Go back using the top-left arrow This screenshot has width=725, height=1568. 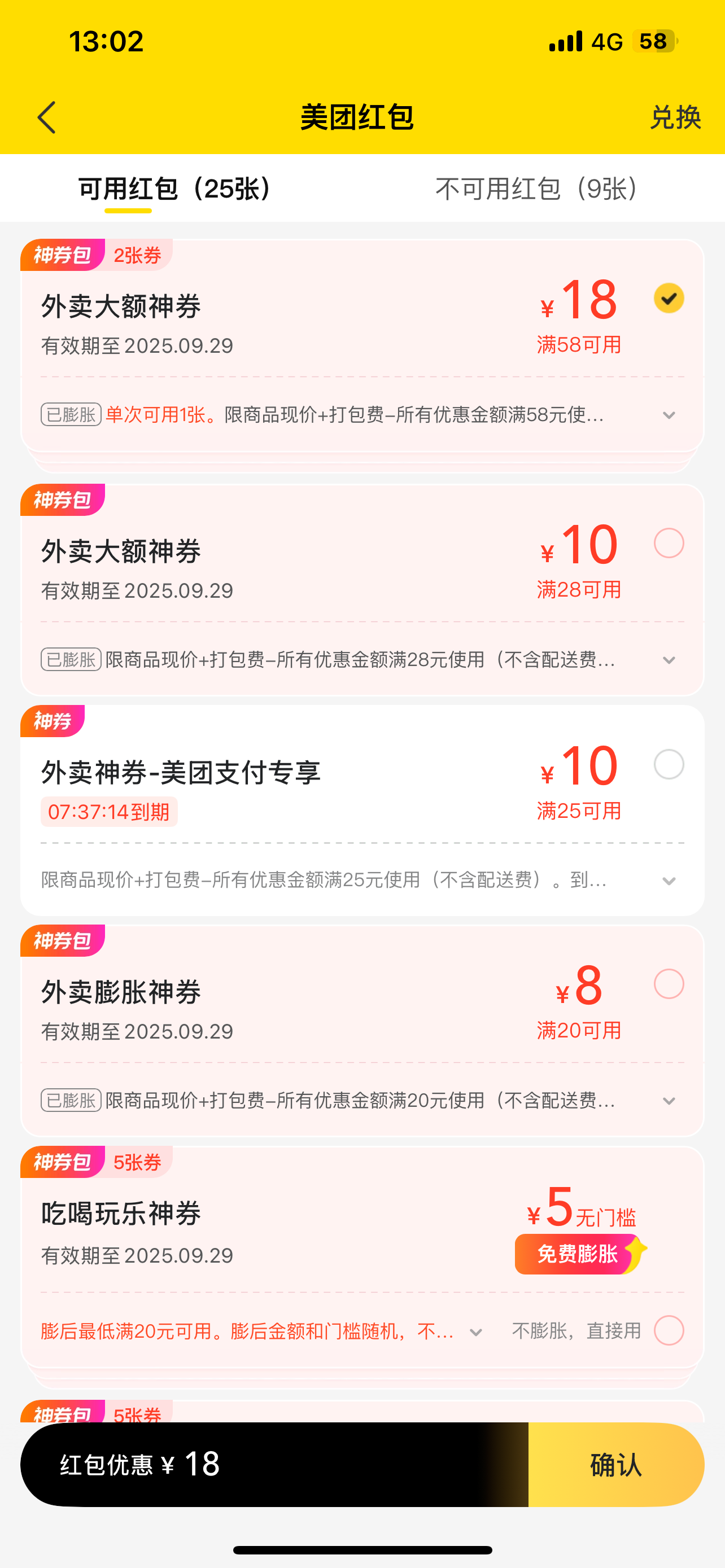47,117
